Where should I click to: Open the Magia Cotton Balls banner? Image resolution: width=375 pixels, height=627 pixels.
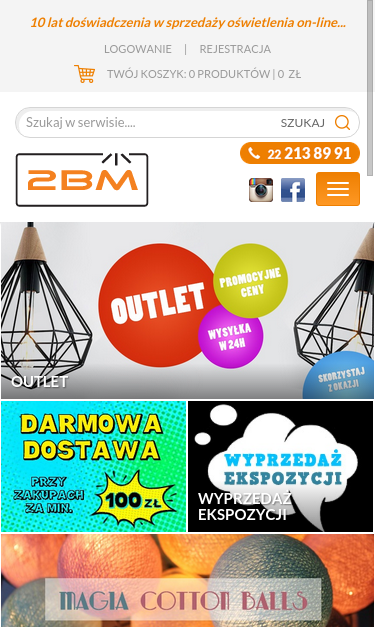tap(188, 581)
